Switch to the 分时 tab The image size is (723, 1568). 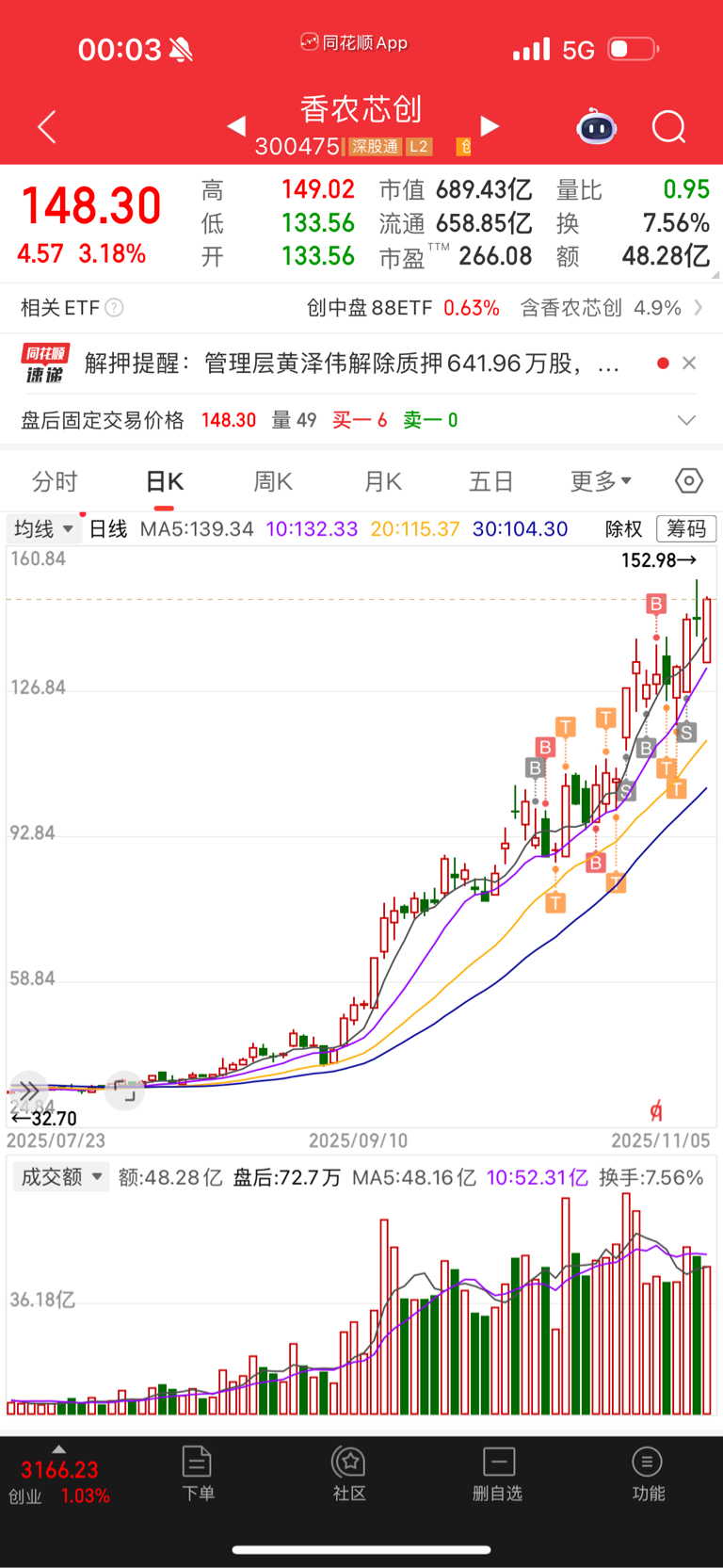55,482
